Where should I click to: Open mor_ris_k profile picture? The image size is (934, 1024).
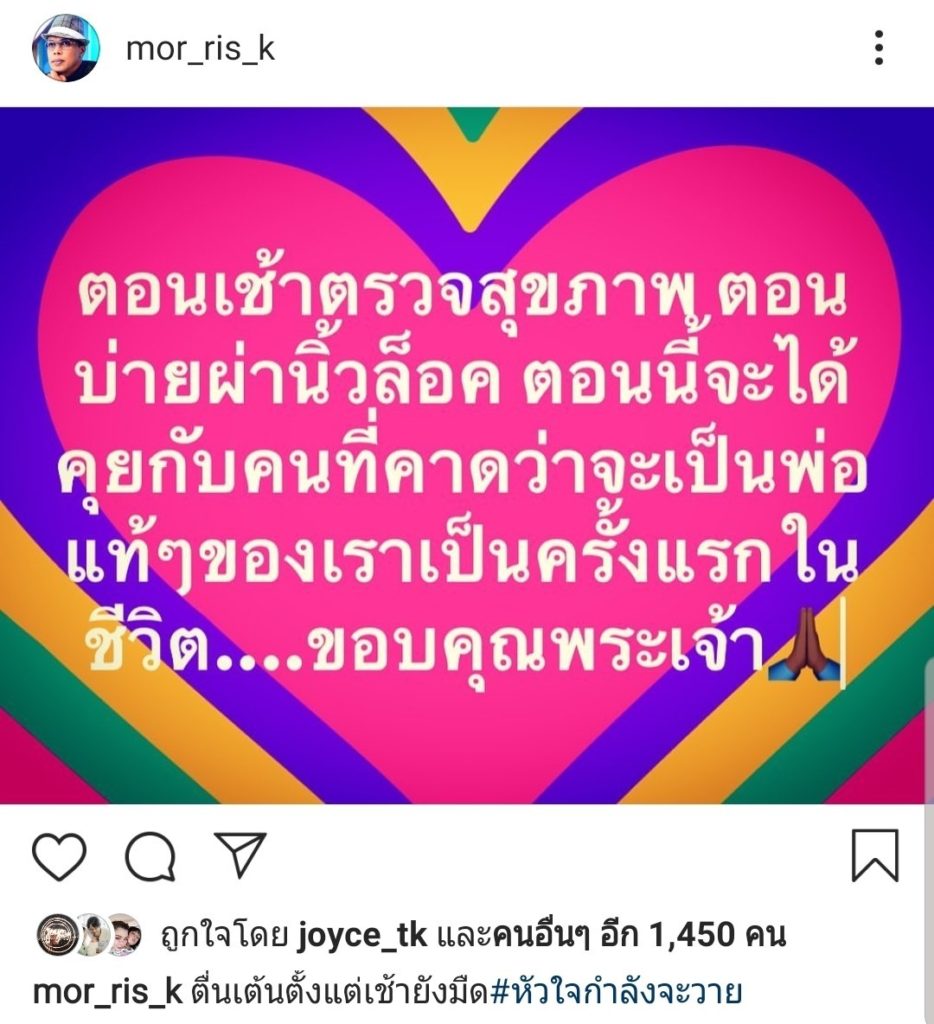pyautogui.click(x=66, y=48)
